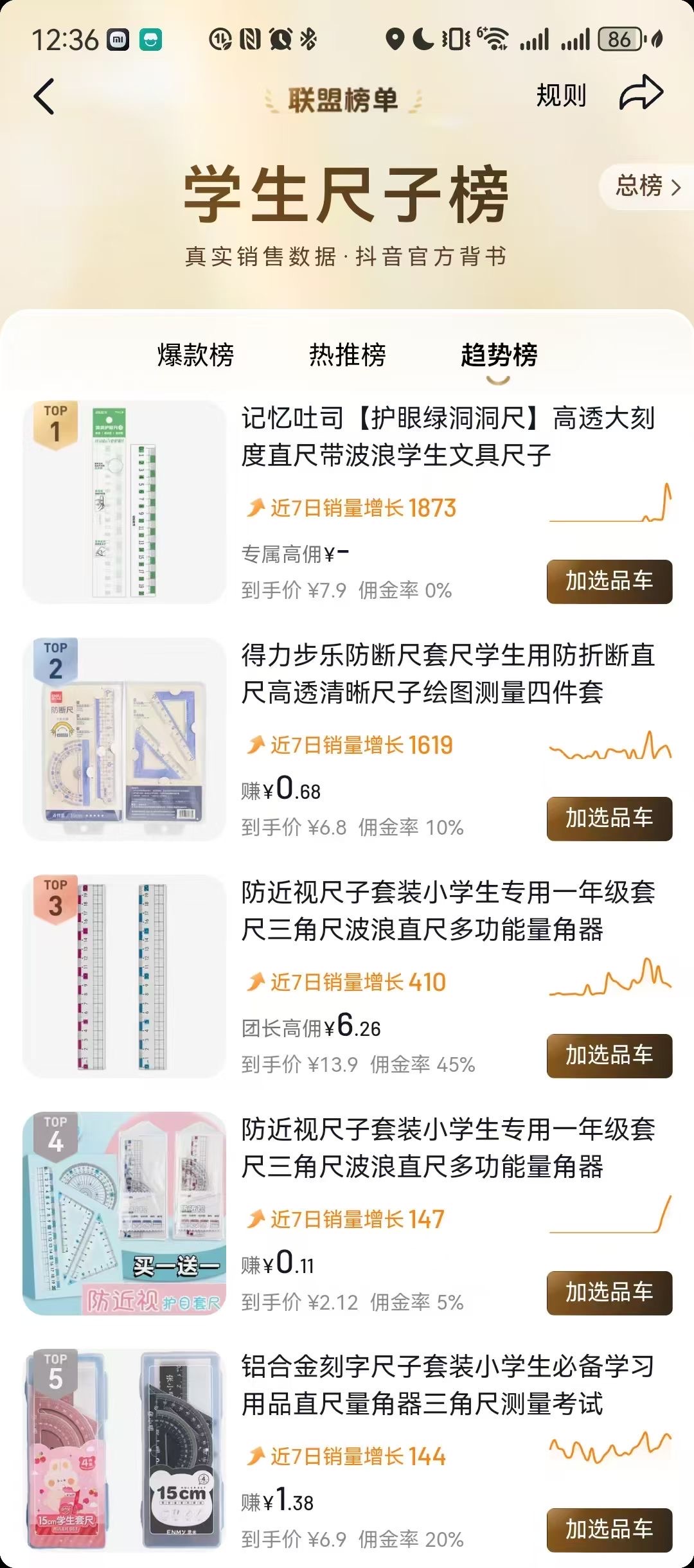
Task: Open the TOP 5 15cm ruler set image
Action: [x=125, y=1450]
